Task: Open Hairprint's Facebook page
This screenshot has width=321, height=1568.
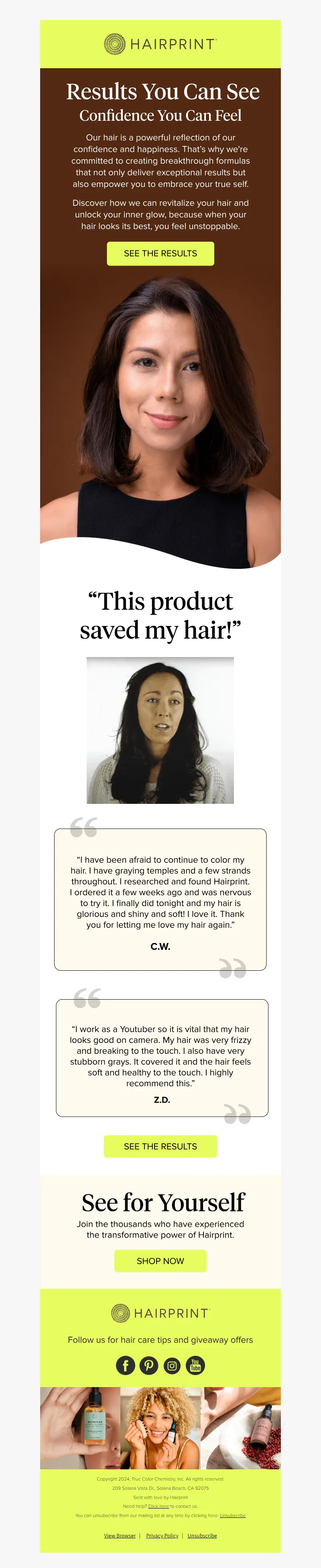Action: coord(126,1365)
